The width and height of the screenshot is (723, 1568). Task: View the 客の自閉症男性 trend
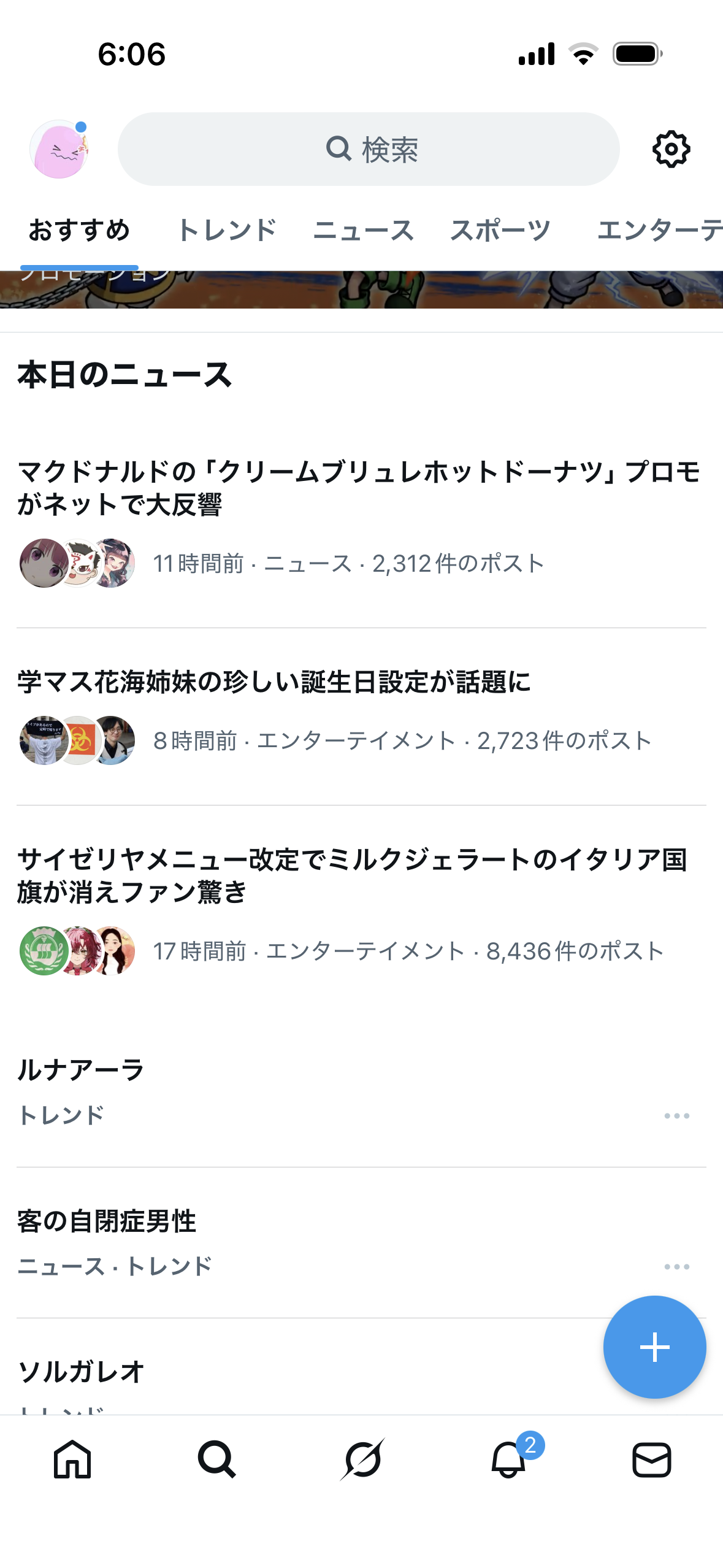(107, 1221)
